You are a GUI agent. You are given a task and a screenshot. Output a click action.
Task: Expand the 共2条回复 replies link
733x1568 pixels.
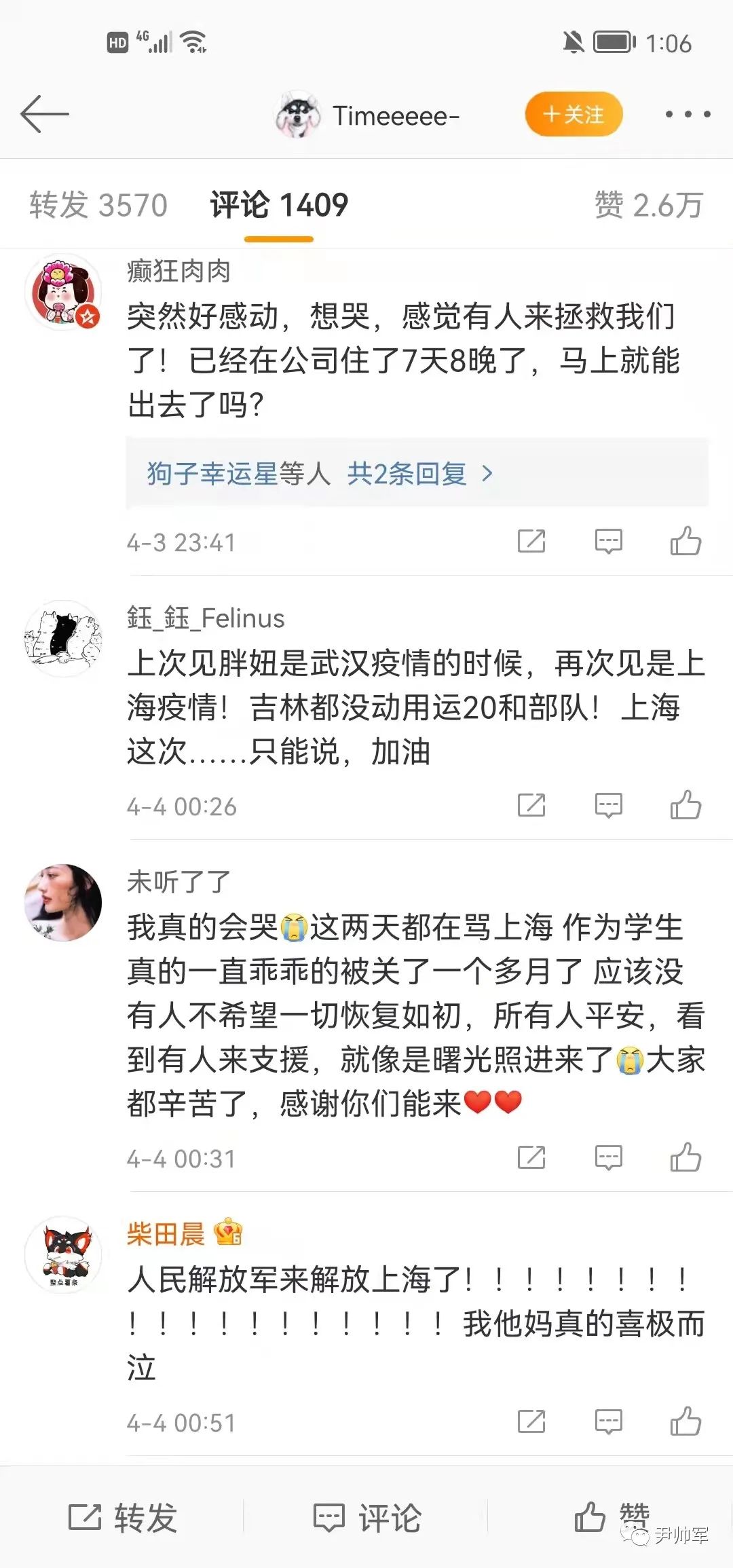pos(406,474)
